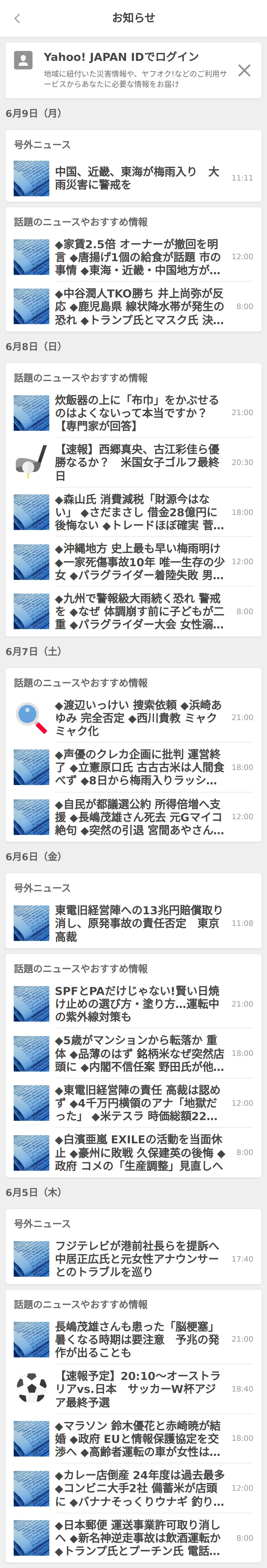Go back from the お知らせ screen
This screenshot has height=1568, width=267.
[x=17, y=18]
